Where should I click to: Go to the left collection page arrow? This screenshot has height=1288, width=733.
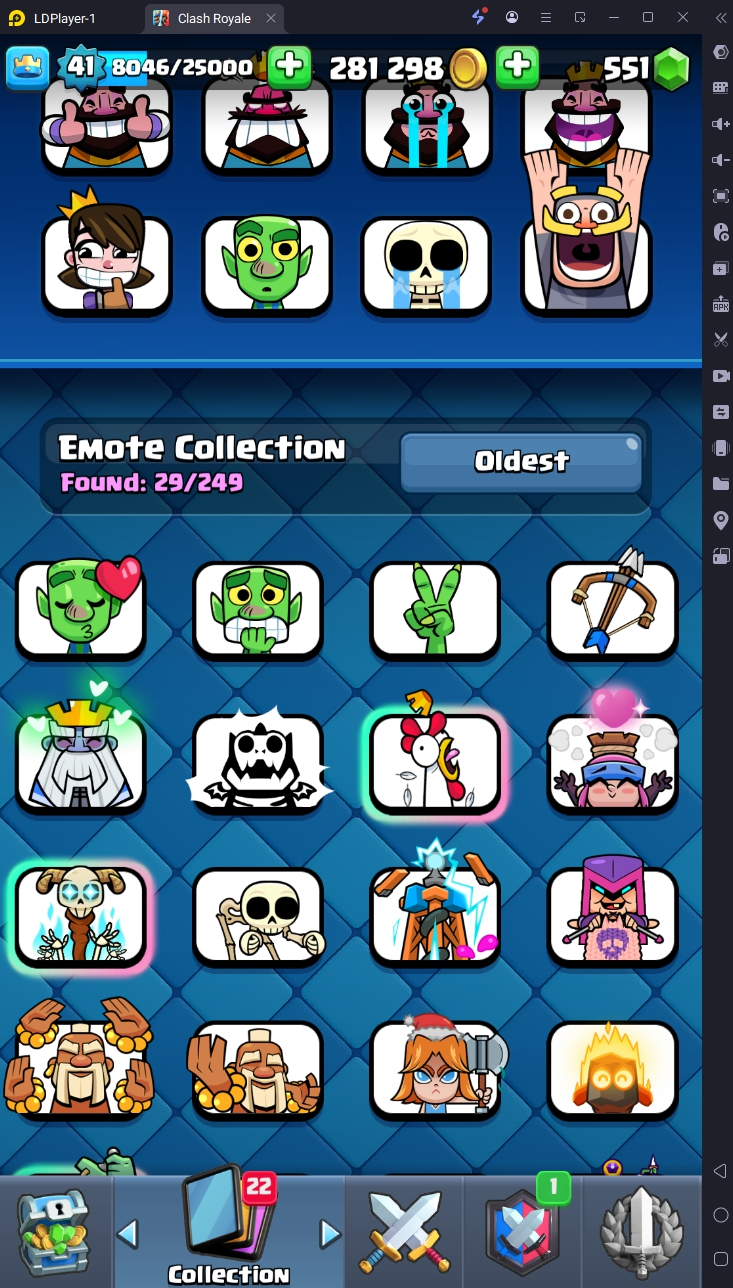click(x=127, y=1234)
